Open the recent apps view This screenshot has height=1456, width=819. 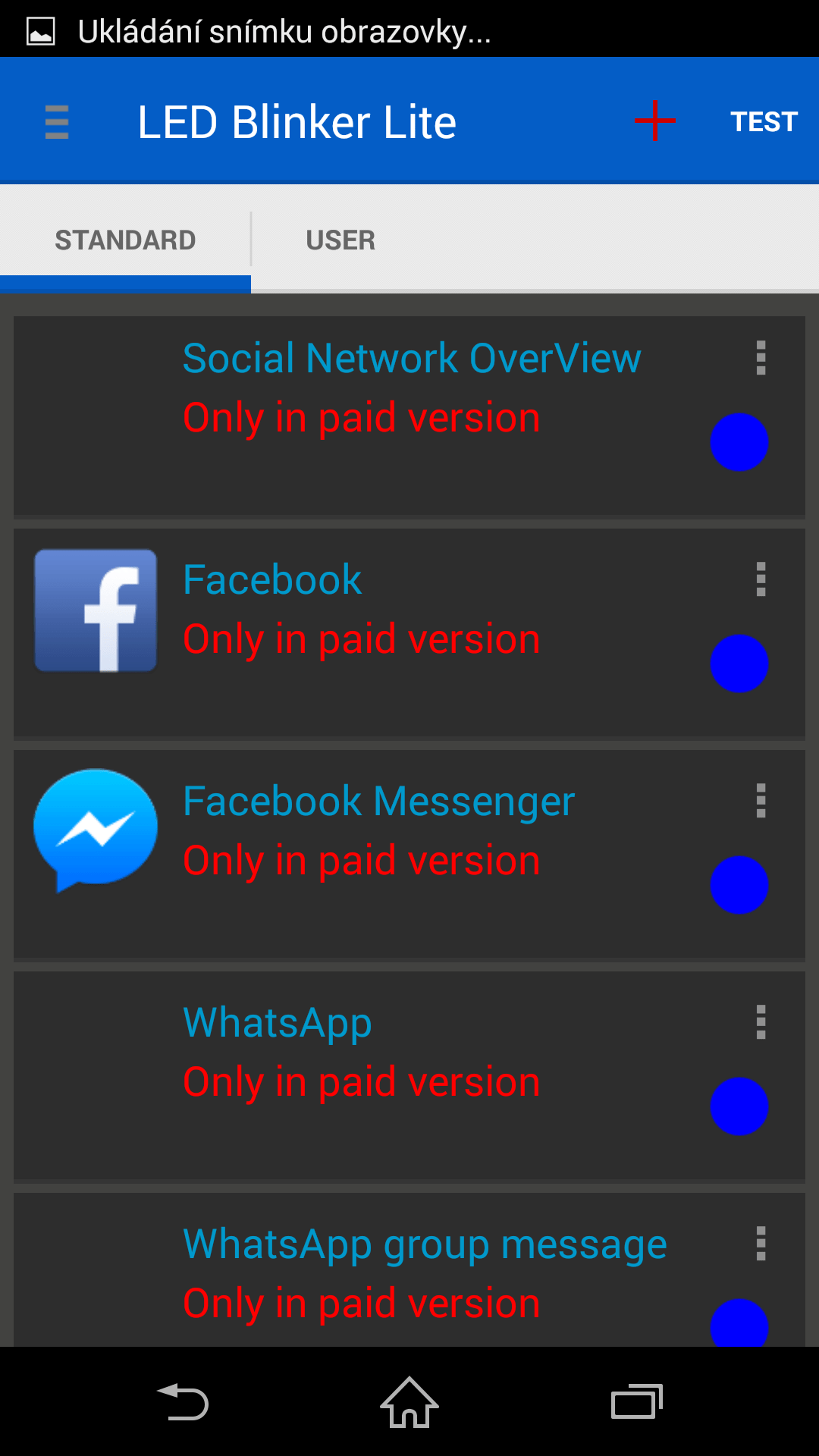pos(637,1401)
